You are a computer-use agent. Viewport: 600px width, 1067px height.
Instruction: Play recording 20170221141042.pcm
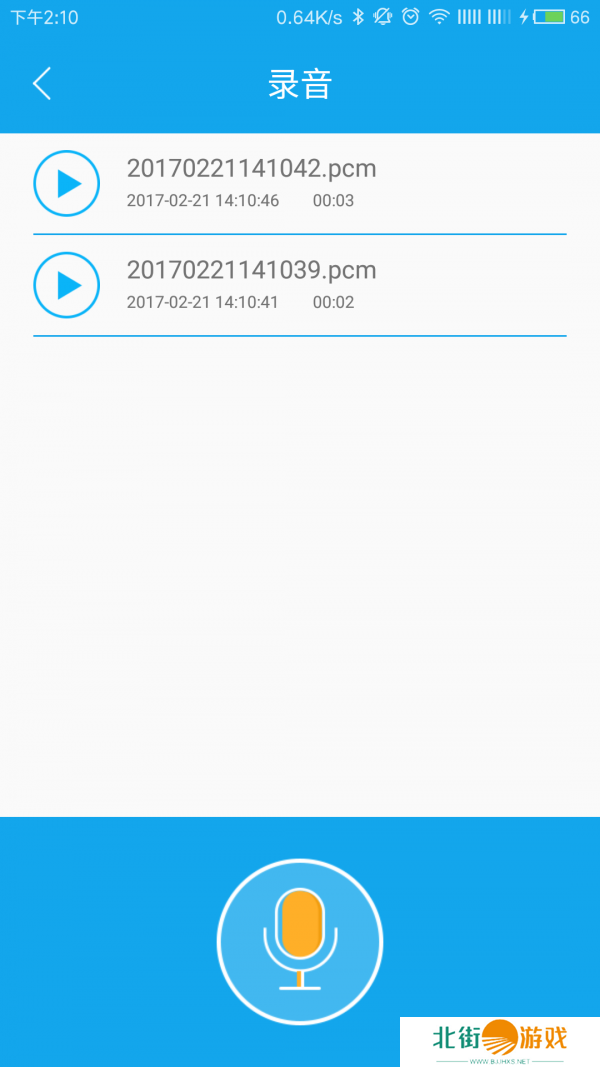[x=67, y=183]
